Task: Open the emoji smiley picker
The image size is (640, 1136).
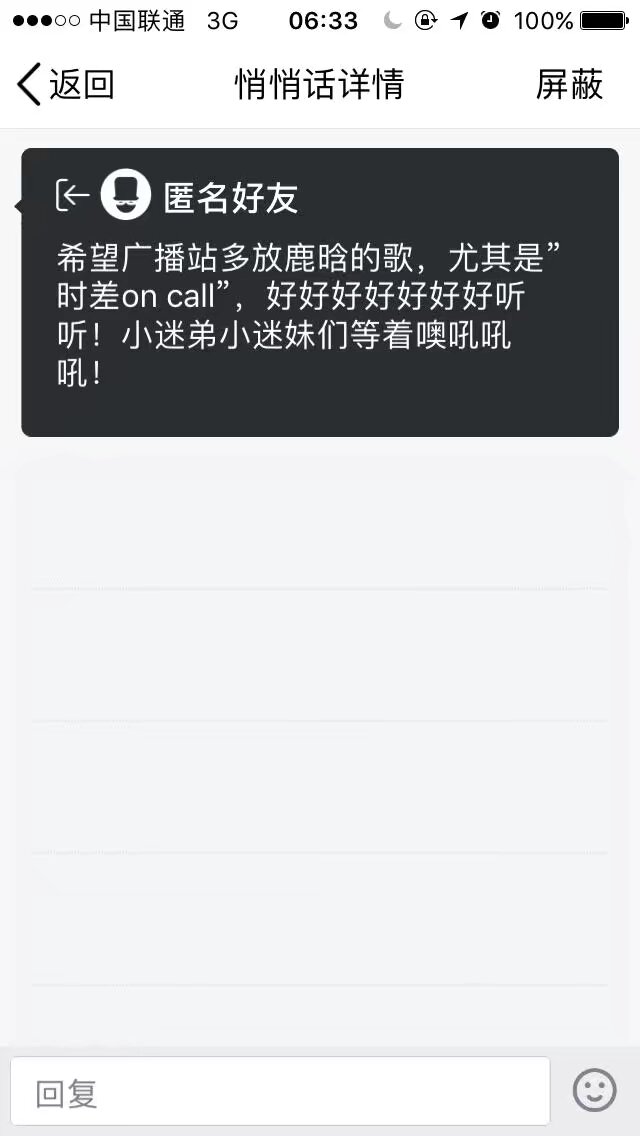Action: tap(594, 1090)
